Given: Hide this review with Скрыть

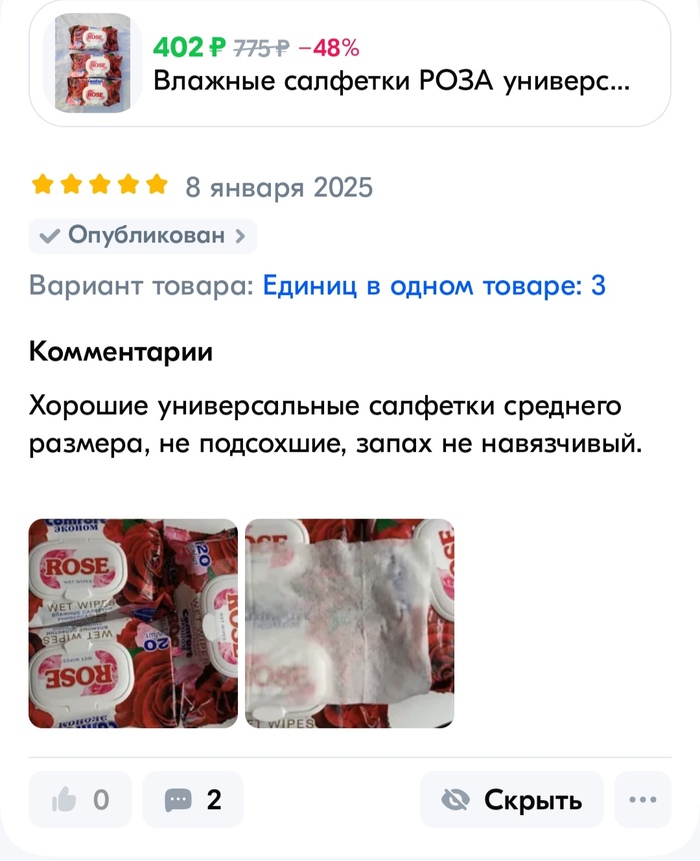Looking at the screenshot, I should tap(511, 799).
